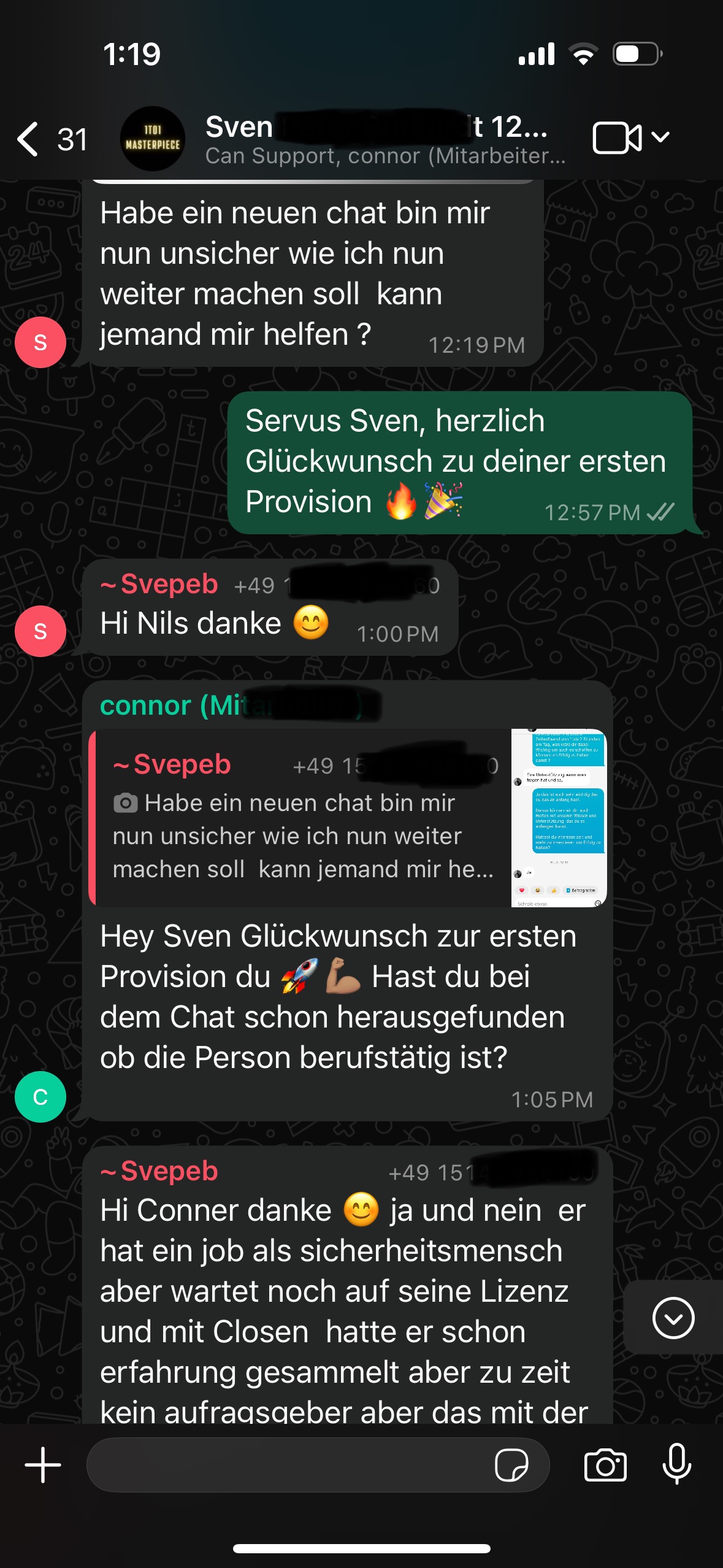The image size is (723, 1568).
Task: Record a voice message with the microphone
Action: (676, 1465)
